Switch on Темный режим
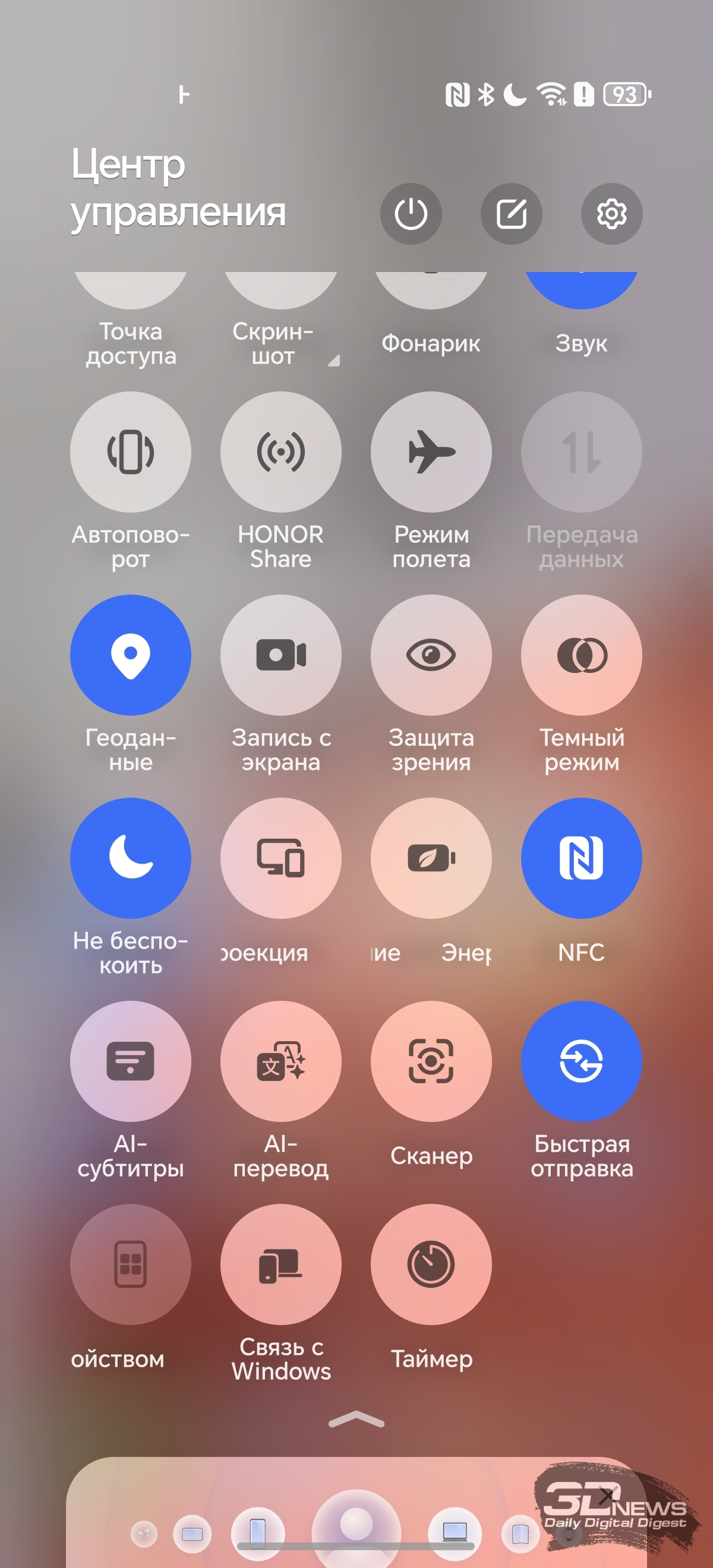 point(582,655)
